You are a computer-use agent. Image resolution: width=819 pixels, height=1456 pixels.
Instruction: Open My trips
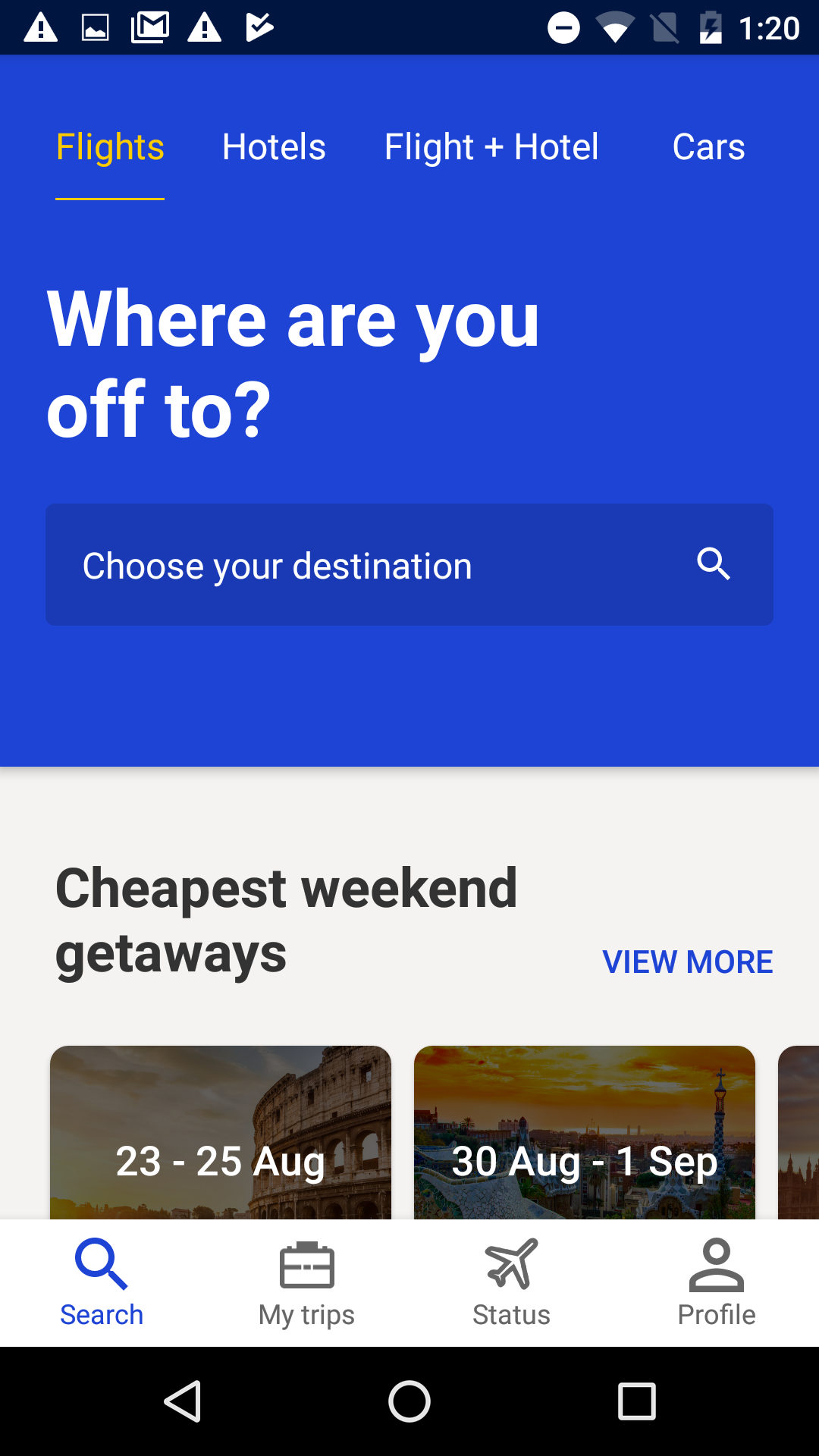click(306, 1283)
